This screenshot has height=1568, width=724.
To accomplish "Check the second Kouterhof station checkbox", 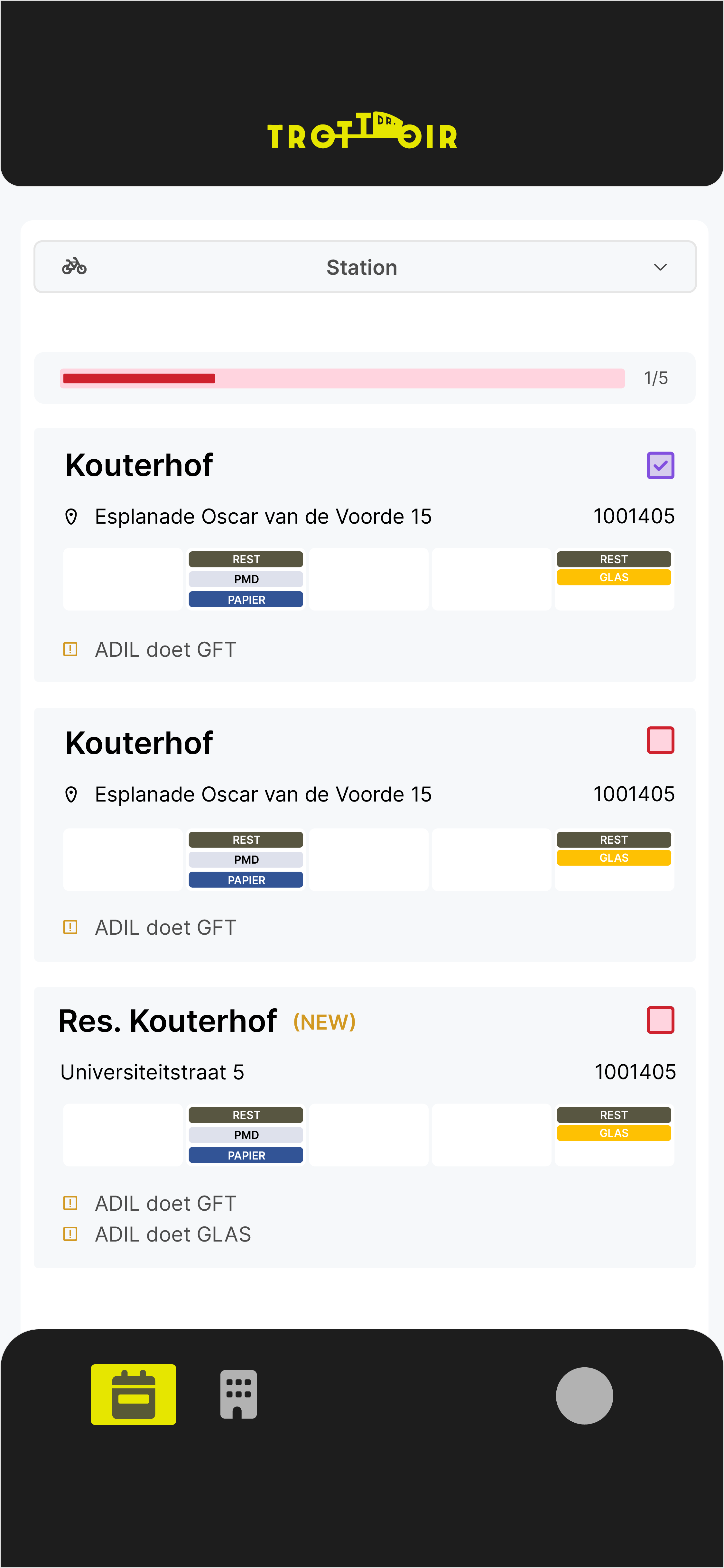I will 660,741.
